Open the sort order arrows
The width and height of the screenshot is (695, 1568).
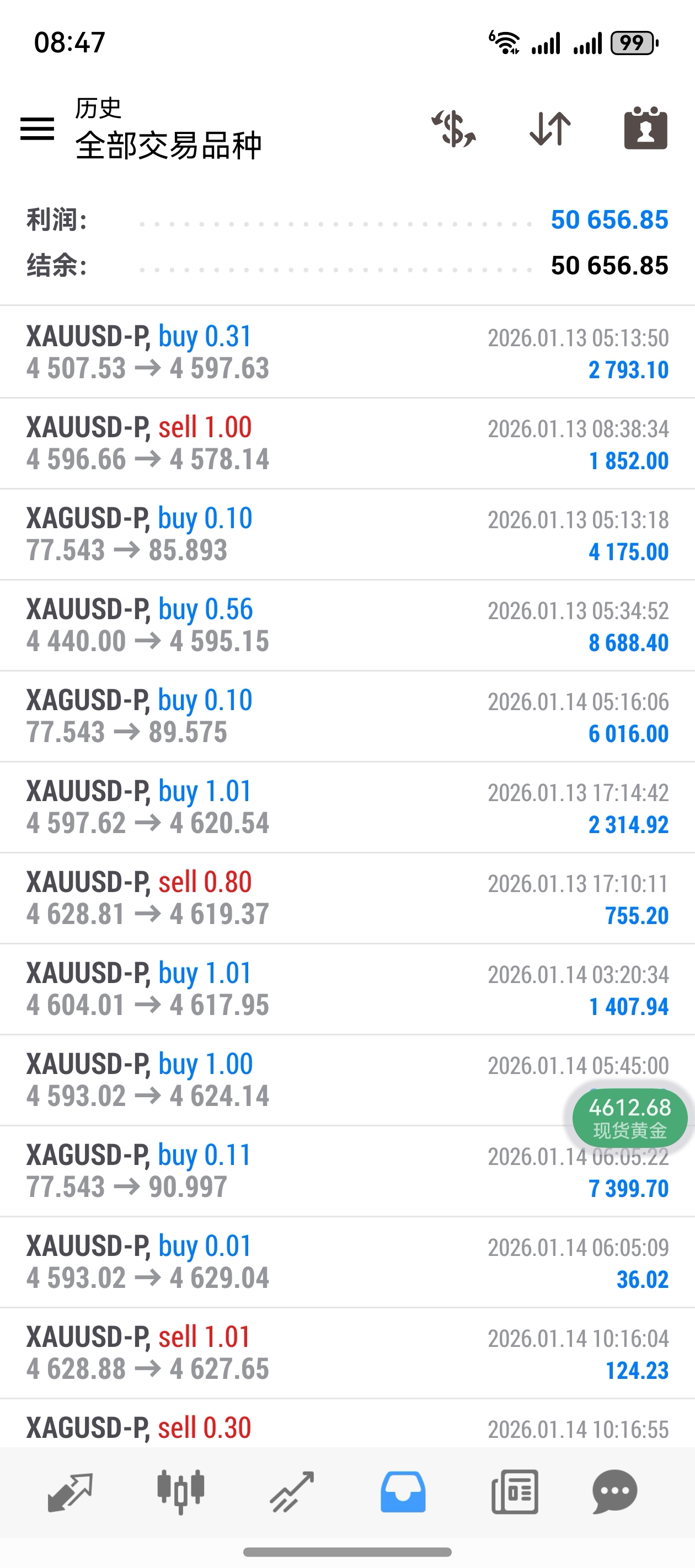550,128
